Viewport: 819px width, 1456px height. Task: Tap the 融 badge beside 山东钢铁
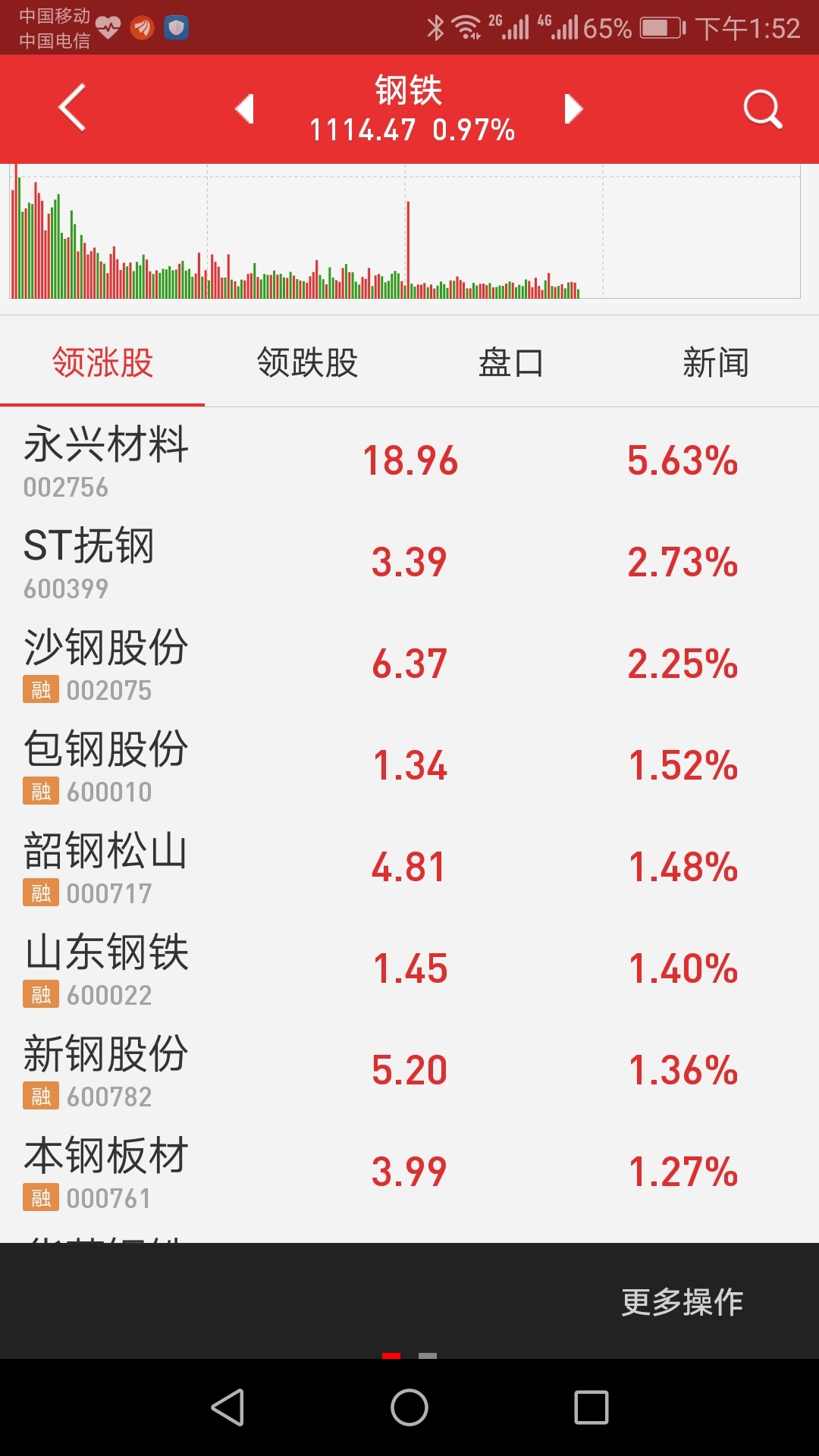pos(43,996)
